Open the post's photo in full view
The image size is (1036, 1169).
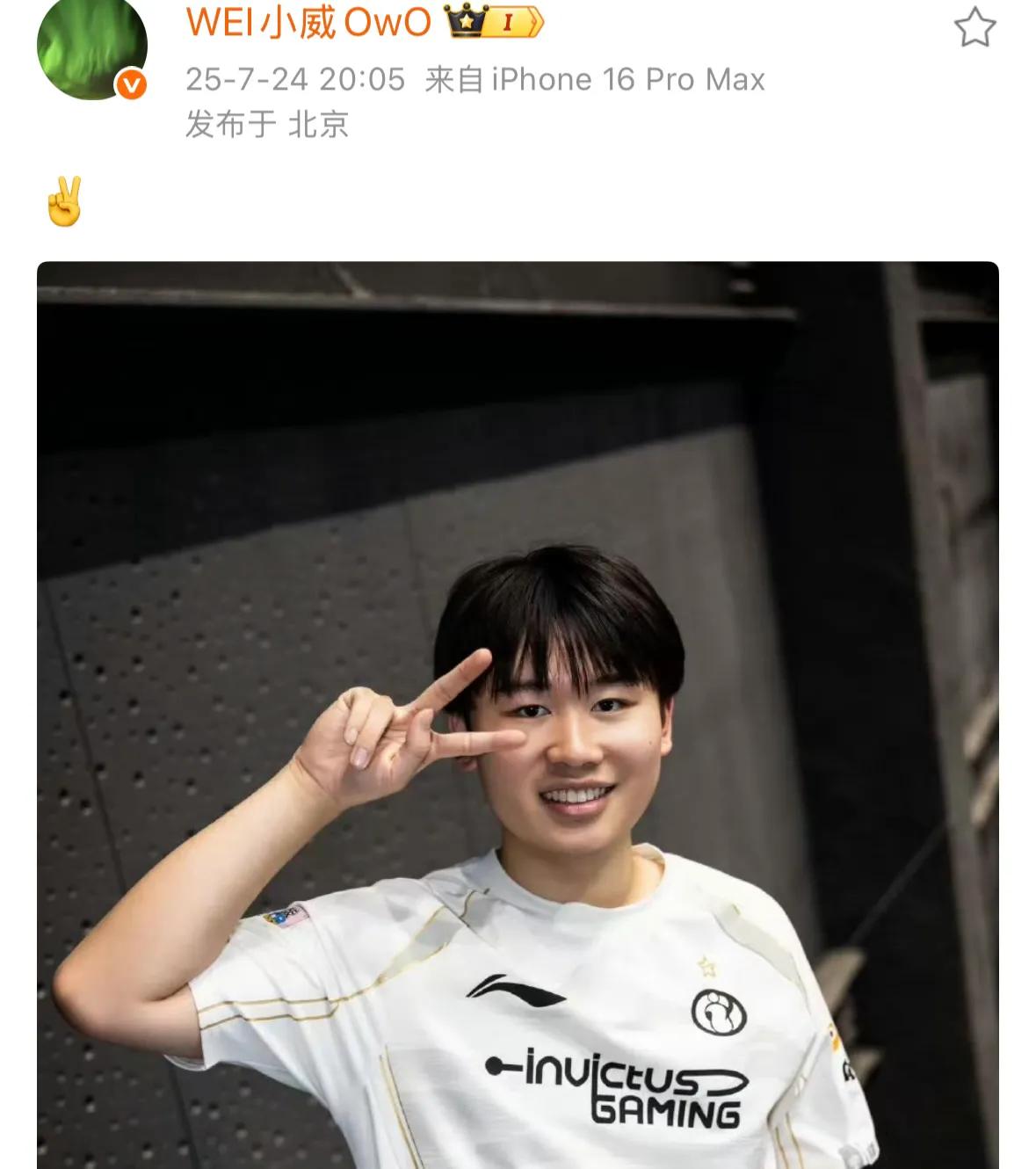pyautogui.click(x=518, y=714)
